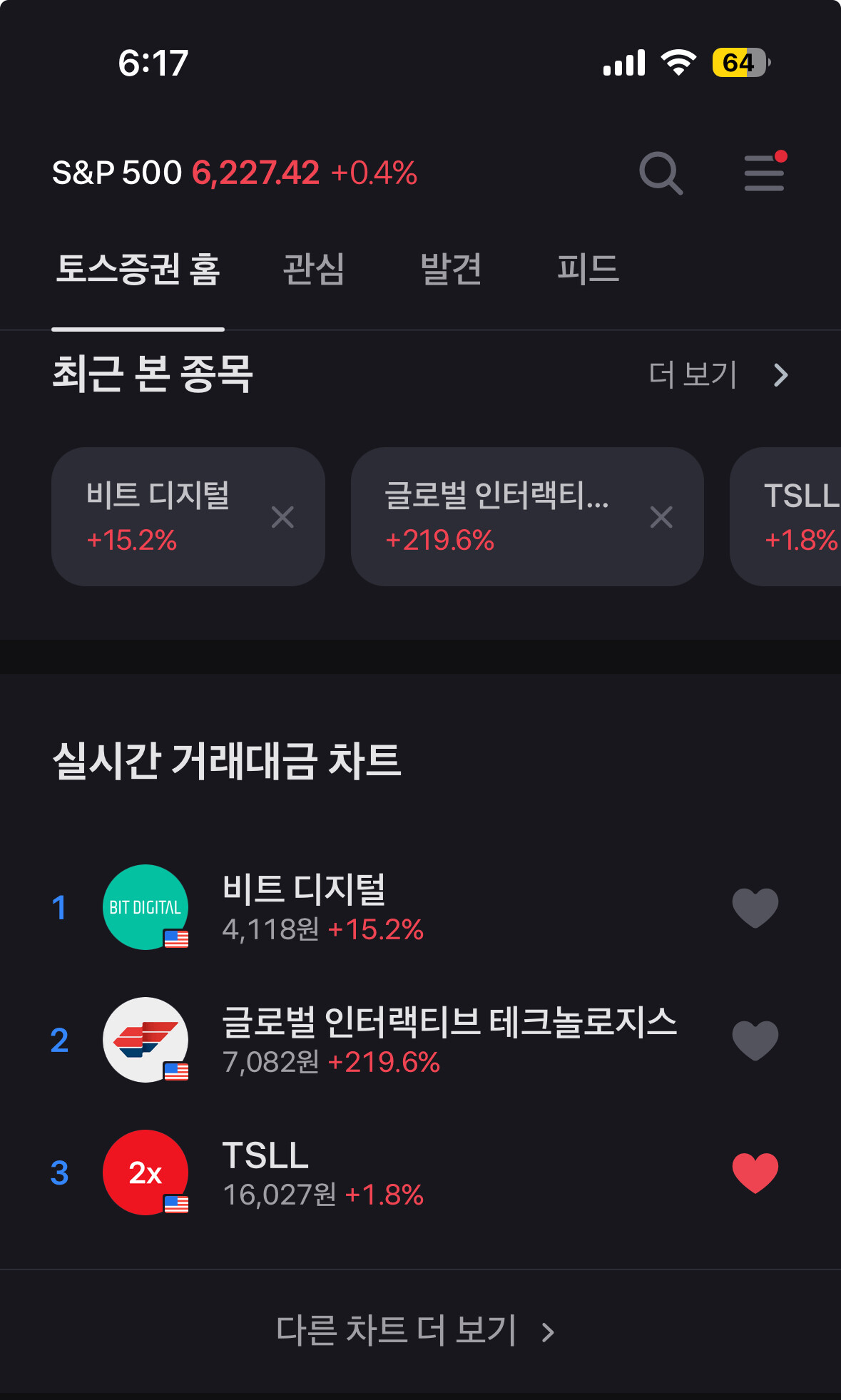The image size is (841, 1400).
Task: Select the 토스증권 홈 tab
Action: click(x=138, y=270)
